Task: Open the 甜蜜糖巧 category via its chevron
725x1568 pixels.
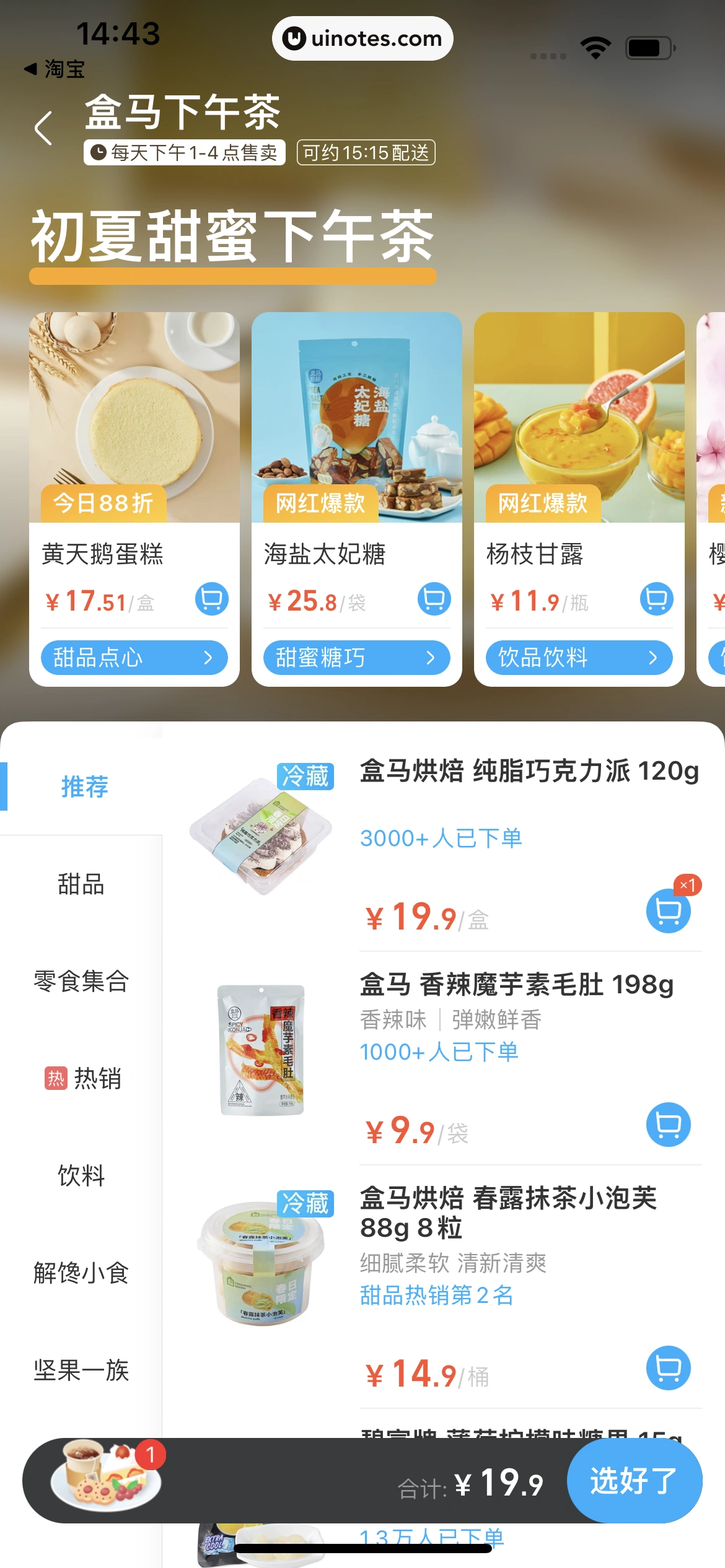Action: click(356, 658)
